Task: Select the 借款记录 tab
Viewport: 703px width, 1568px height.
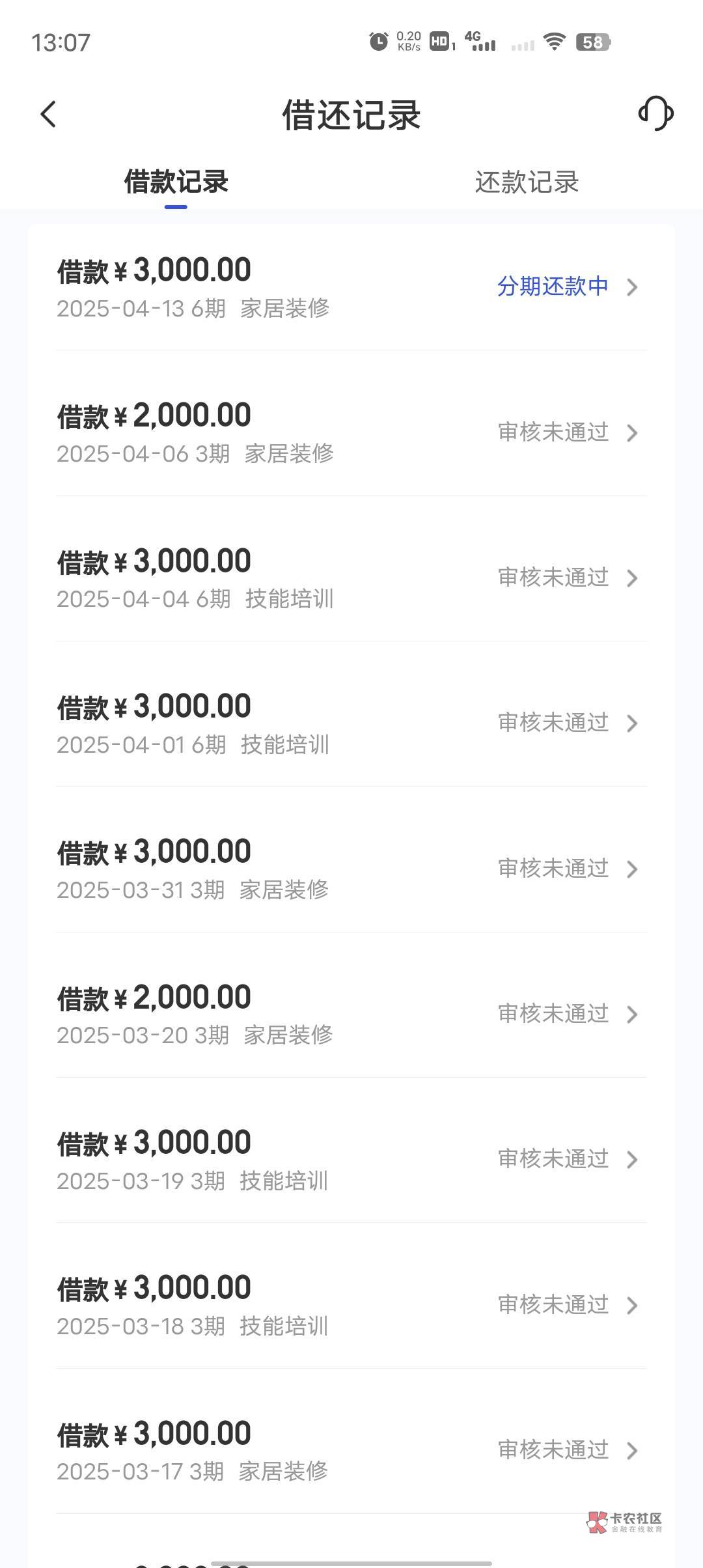Action: 176,182
